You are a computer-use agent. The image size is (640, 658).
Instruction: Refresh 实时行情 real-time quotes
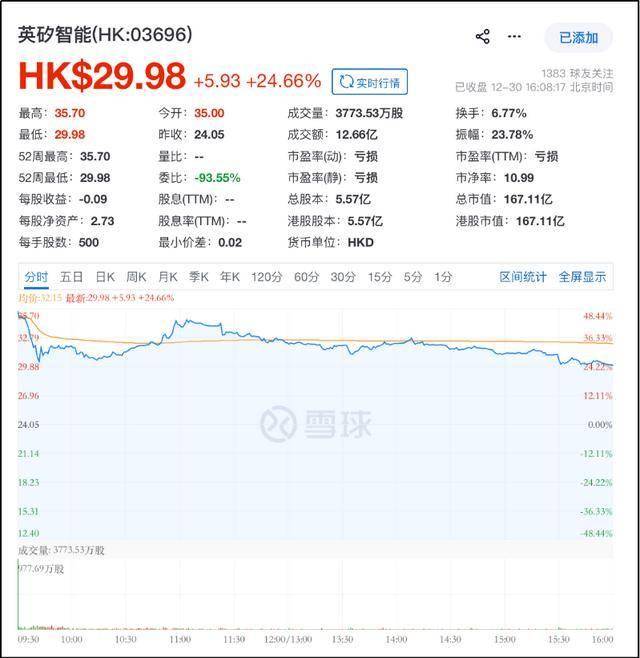tap(370, 82)
